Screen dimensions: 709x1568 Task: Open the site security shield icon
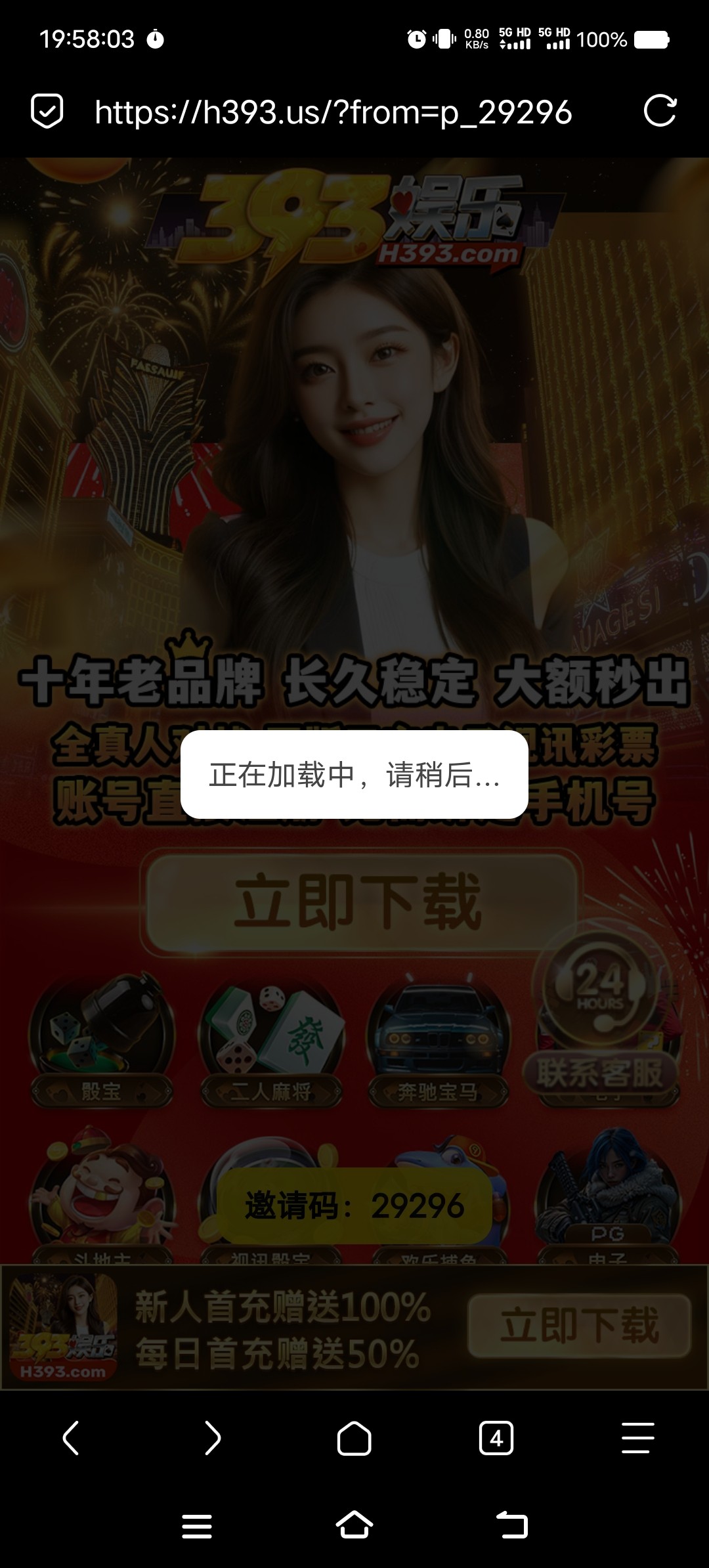pyautogui.click(x=47, y=110)
